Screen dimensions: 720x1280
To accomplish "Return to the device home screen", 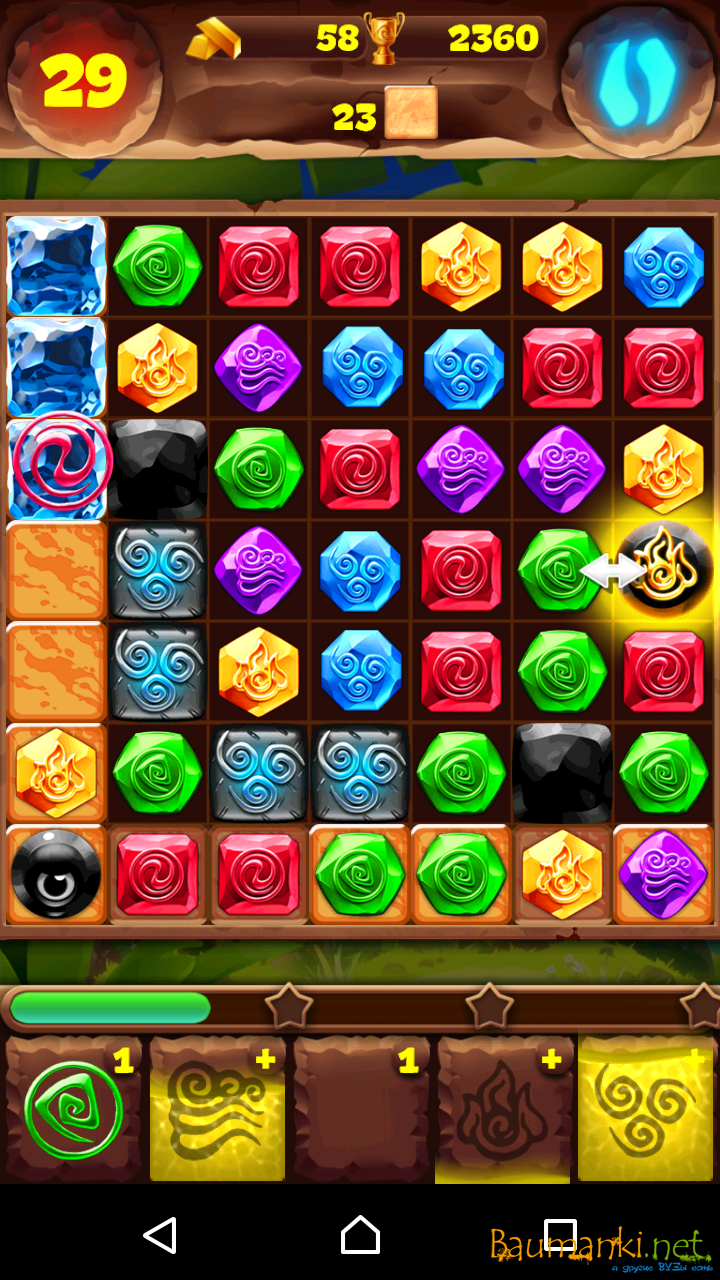I will point(360,1235).
